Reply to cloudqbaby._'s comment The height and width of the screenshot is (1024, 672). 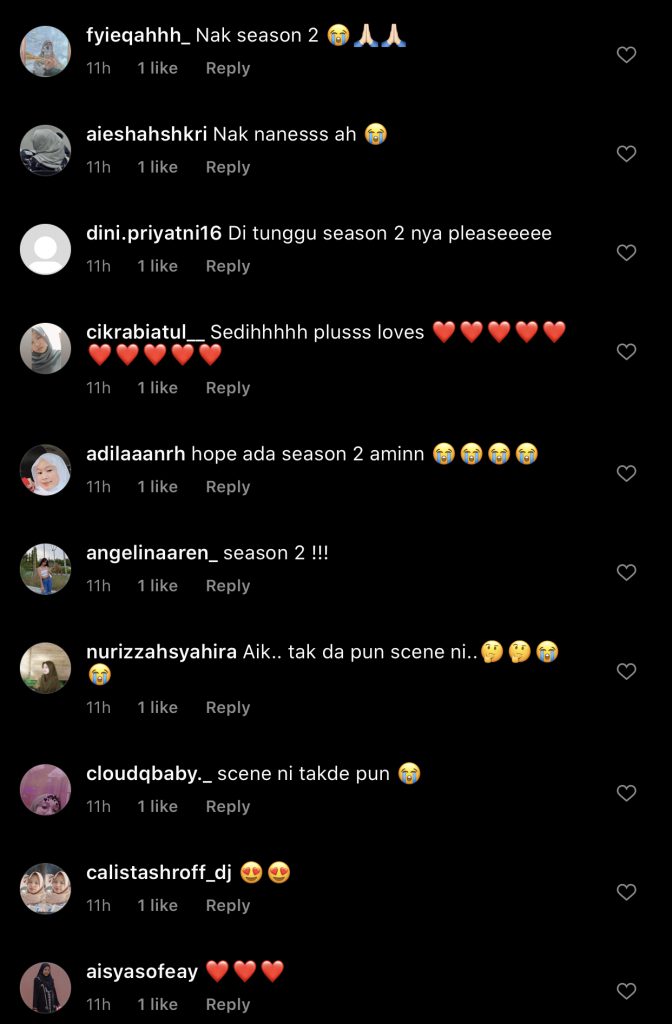click(227, 806)
